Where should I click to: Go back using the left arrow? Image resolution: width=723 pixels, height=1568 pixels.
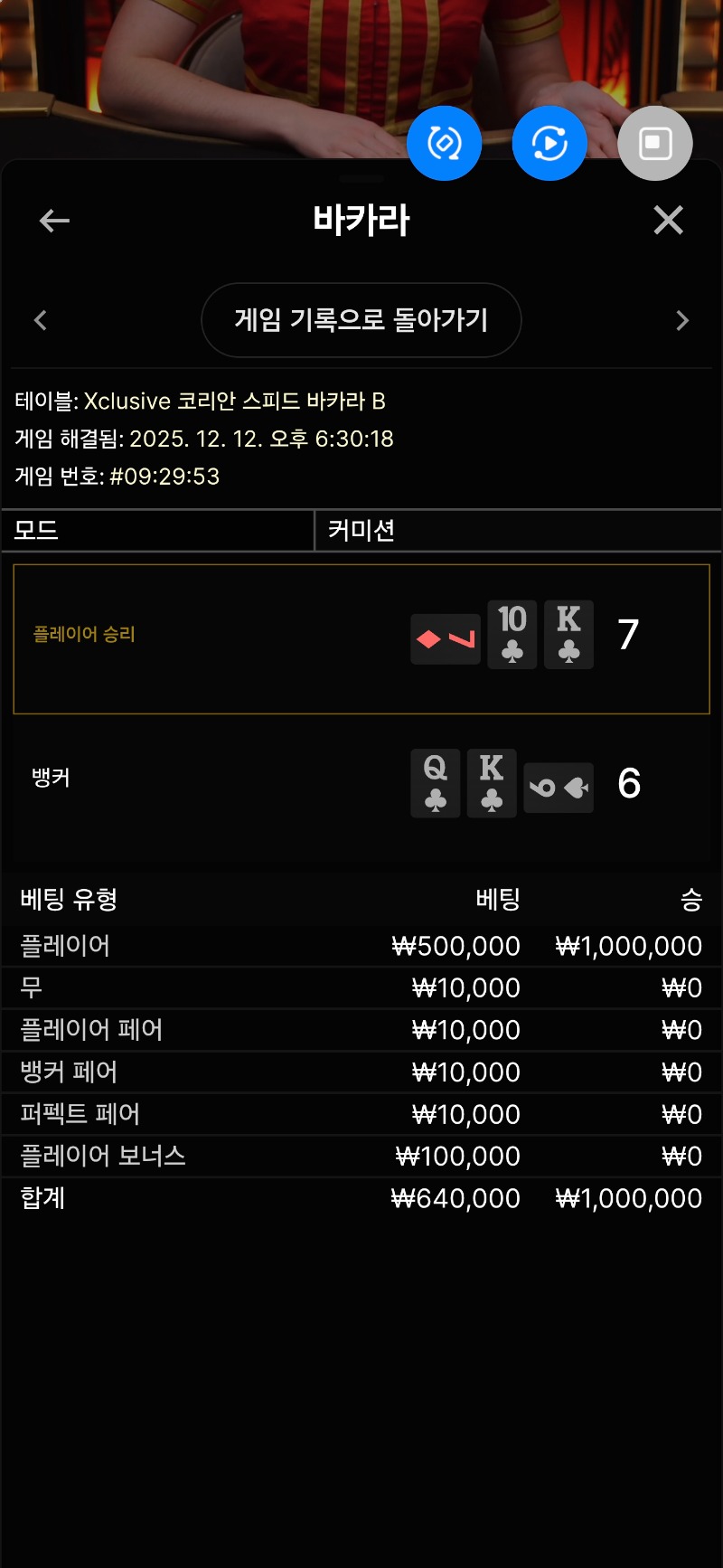pyautogui.click(x=54, y=221)
